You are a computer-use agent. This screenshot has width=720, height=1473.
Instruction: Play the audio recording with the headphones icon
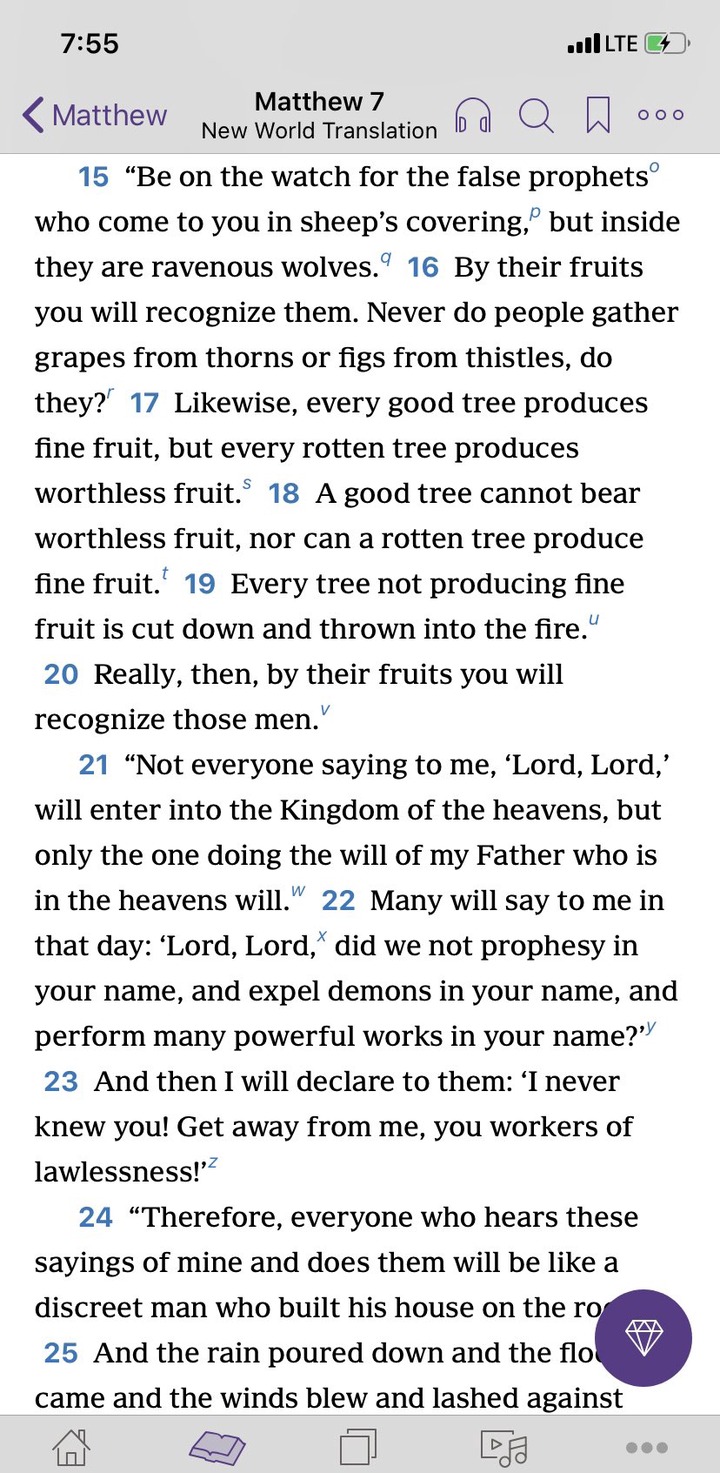click(473, 116)
